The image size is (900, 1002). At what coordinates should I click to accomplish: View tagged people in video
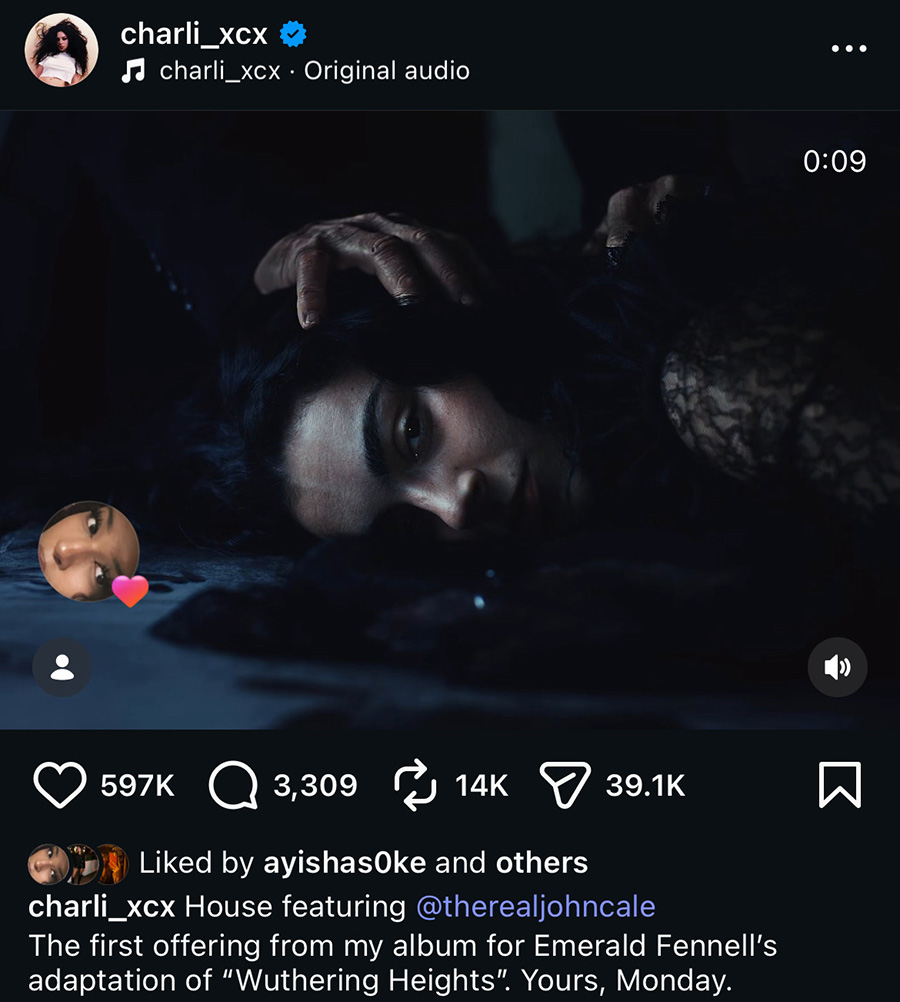click(62, 667)
